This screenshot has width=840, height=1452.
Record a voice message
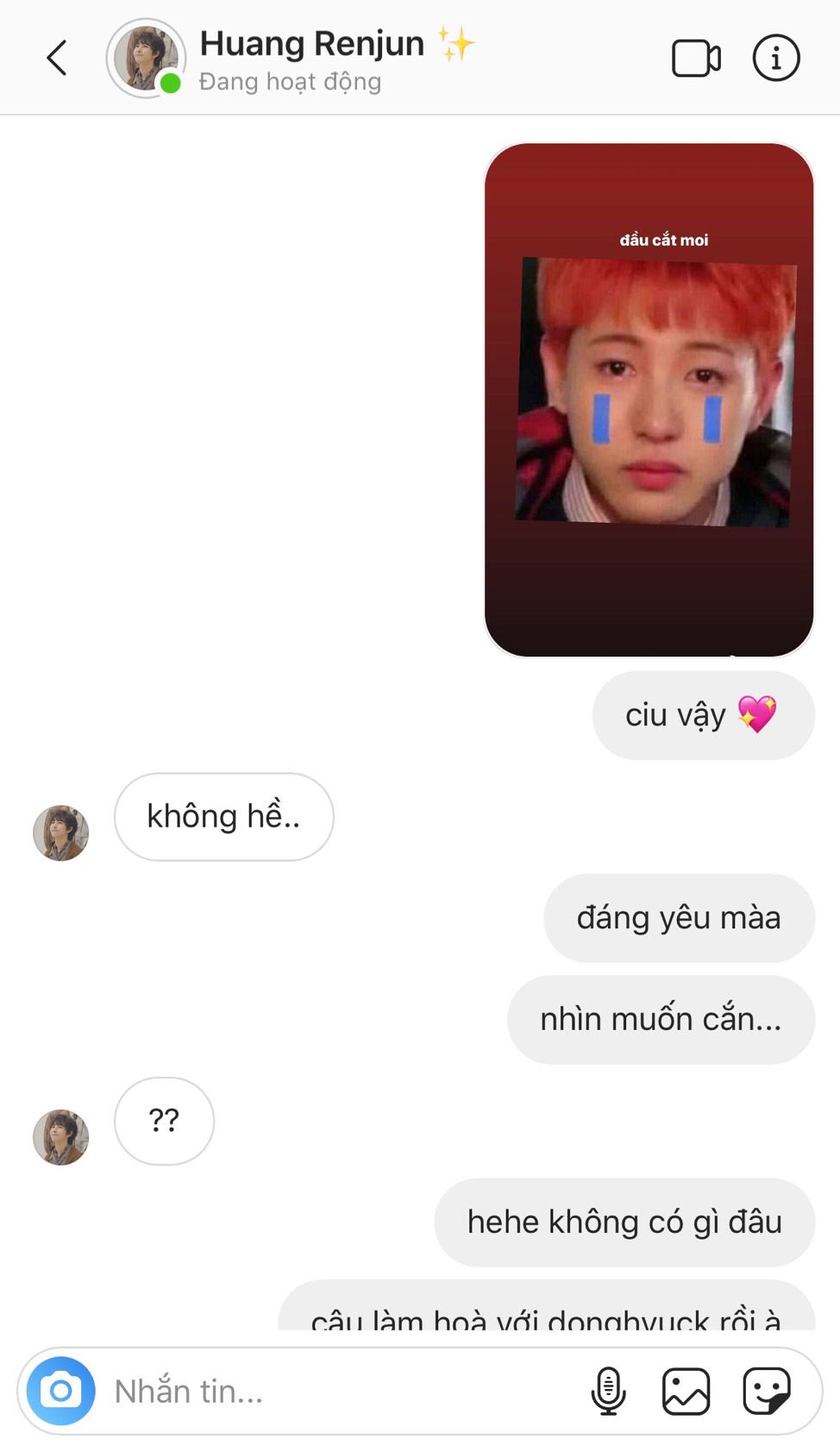click(x=608, y=1391)
